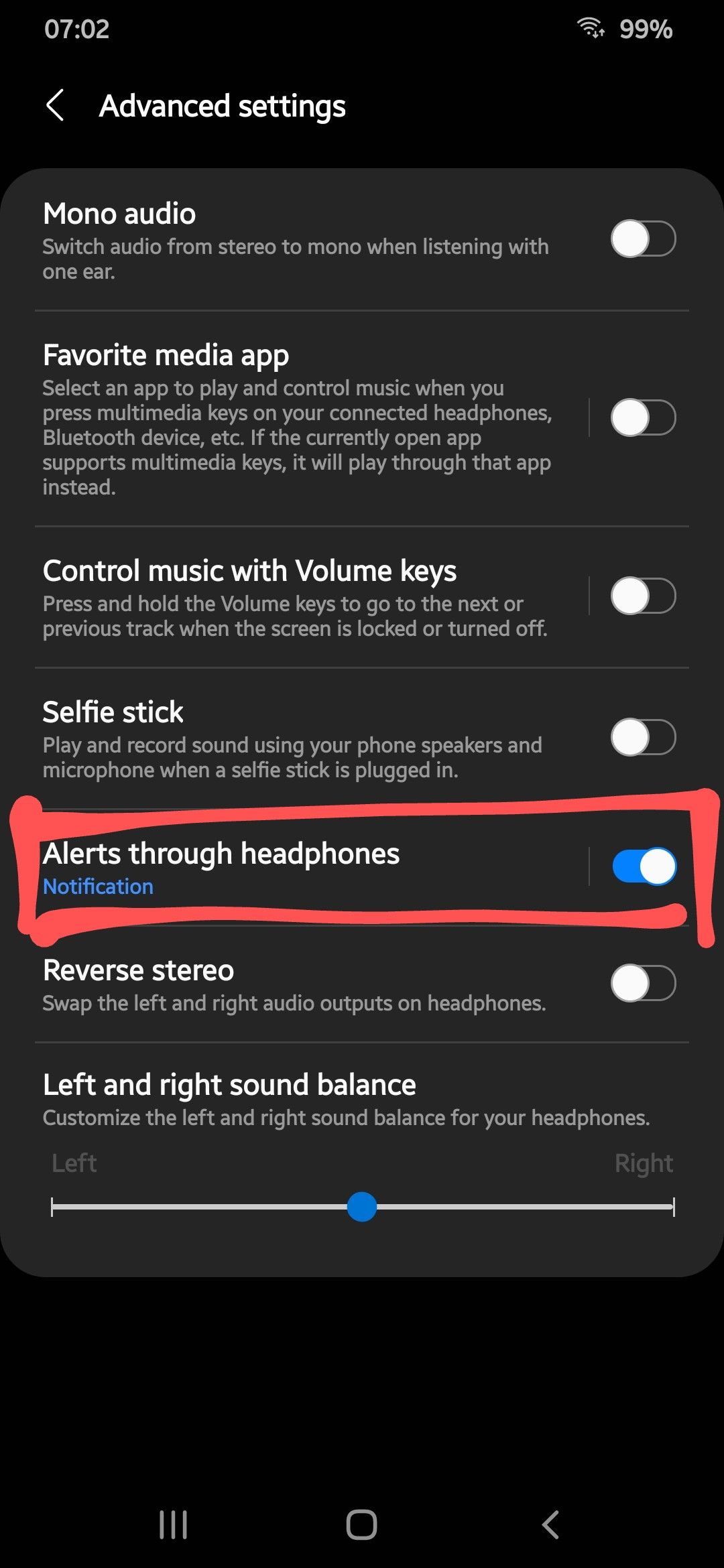This screenshot has width=724, height=1568.
Task: Turn on Favorite media app toggle
Action: coord(642,417)
